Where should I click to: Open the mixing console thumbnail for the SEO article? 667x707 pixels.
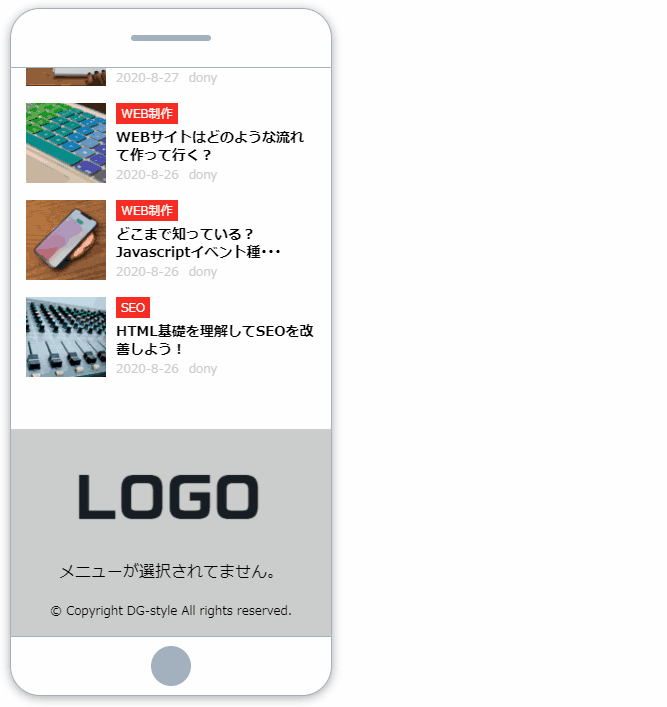coord(66,337)
